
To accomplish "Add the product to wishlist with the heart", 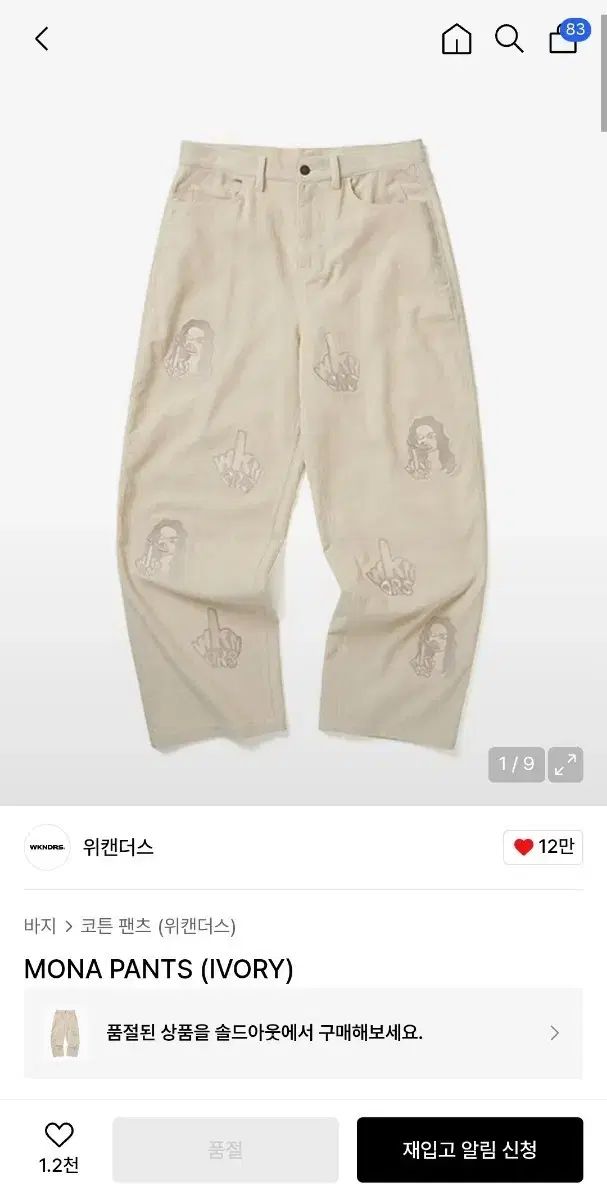I will (x=59, y=1136).
